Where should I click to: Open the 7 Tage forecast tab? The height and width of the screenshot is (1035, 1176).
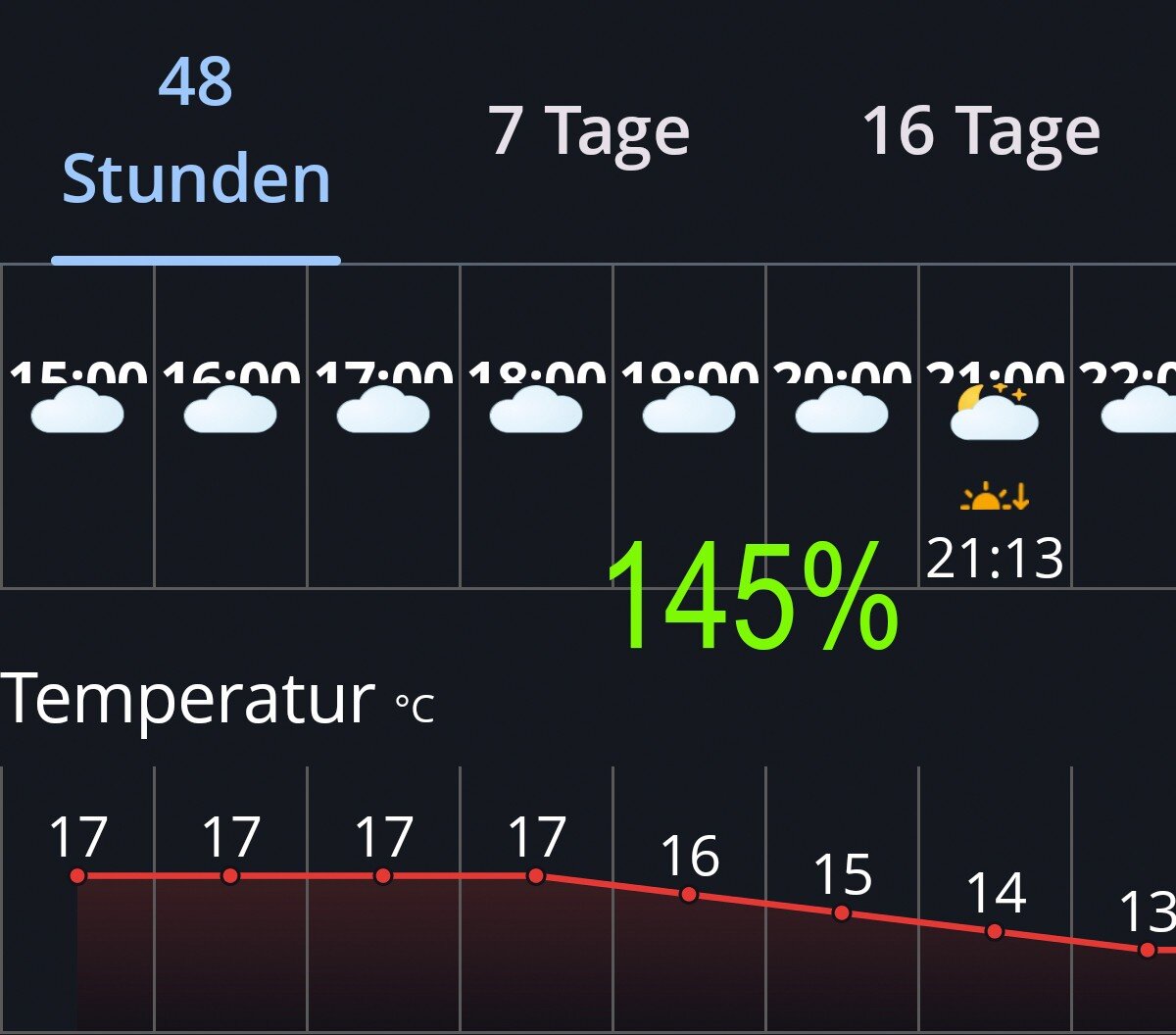(x=589, y=132)
